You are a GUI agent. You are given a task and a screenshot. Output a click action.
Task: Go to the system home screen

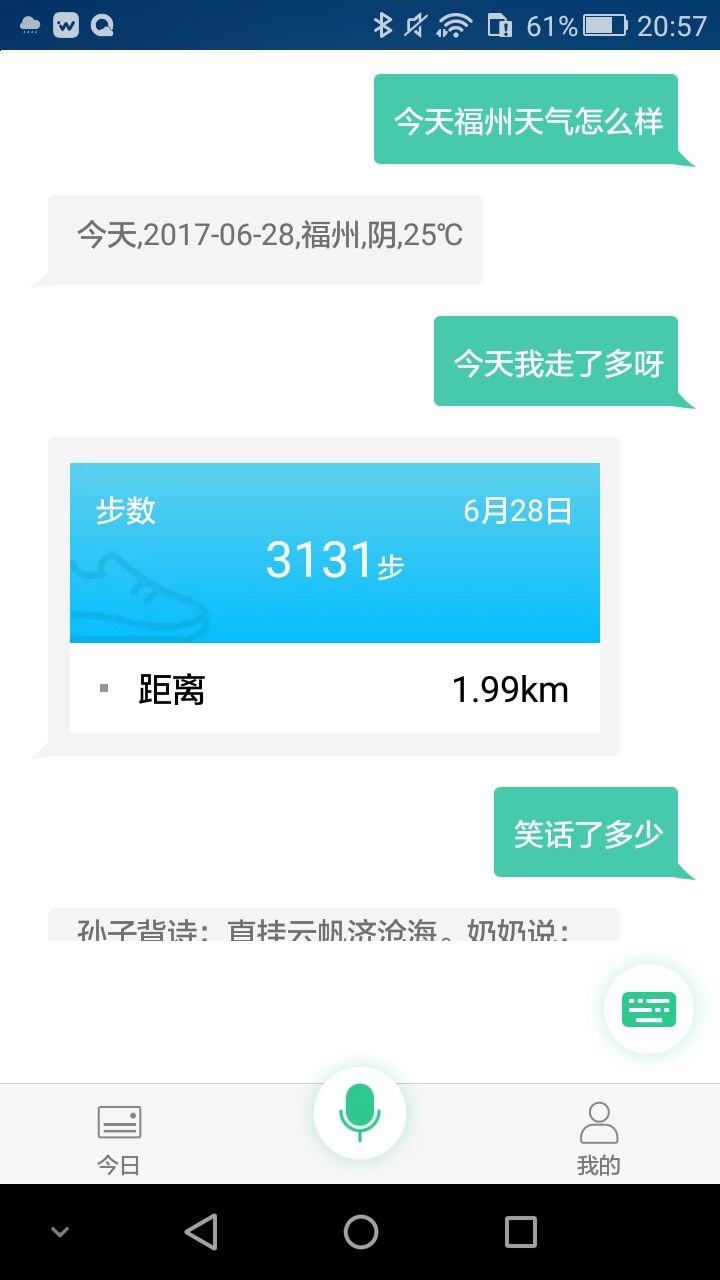[360, 1232]
